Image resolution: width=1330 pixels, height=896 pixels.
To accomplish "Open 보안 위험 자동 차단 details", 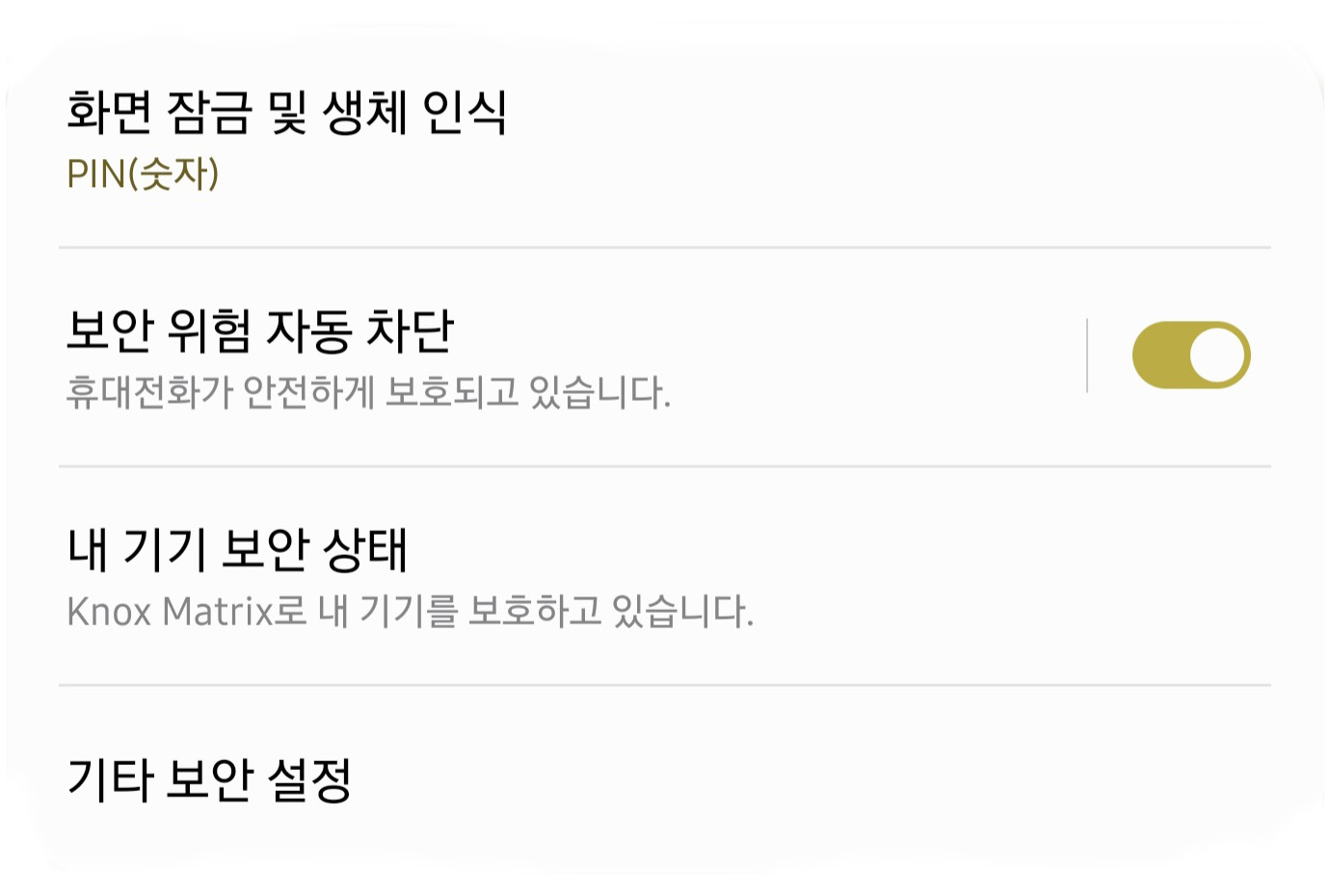I will pyautogui.click(x=366, y=356).
